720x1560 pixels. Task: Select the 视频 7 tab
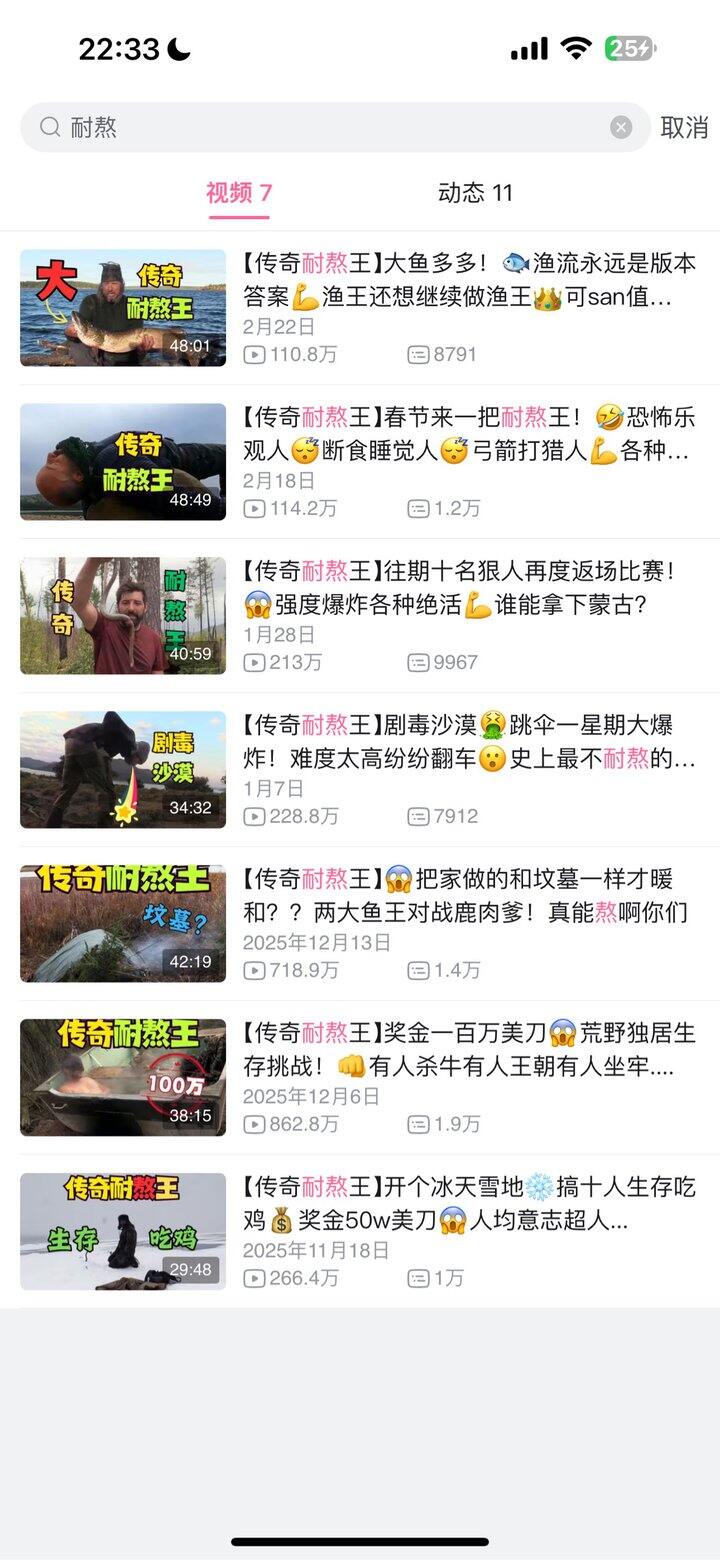click(239, 193)
